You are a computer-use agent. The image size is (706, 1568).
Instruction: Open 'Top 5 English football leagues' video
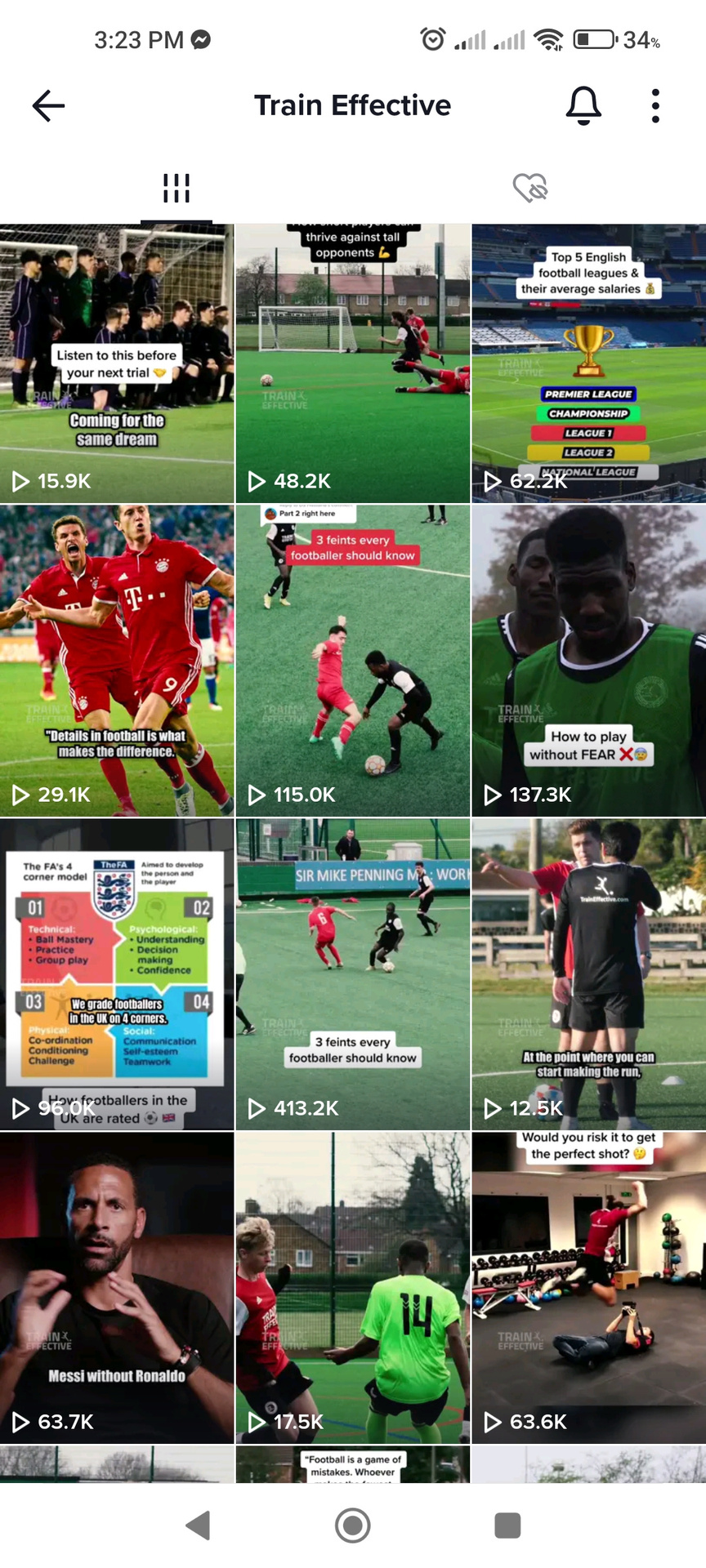pos(589,363)
